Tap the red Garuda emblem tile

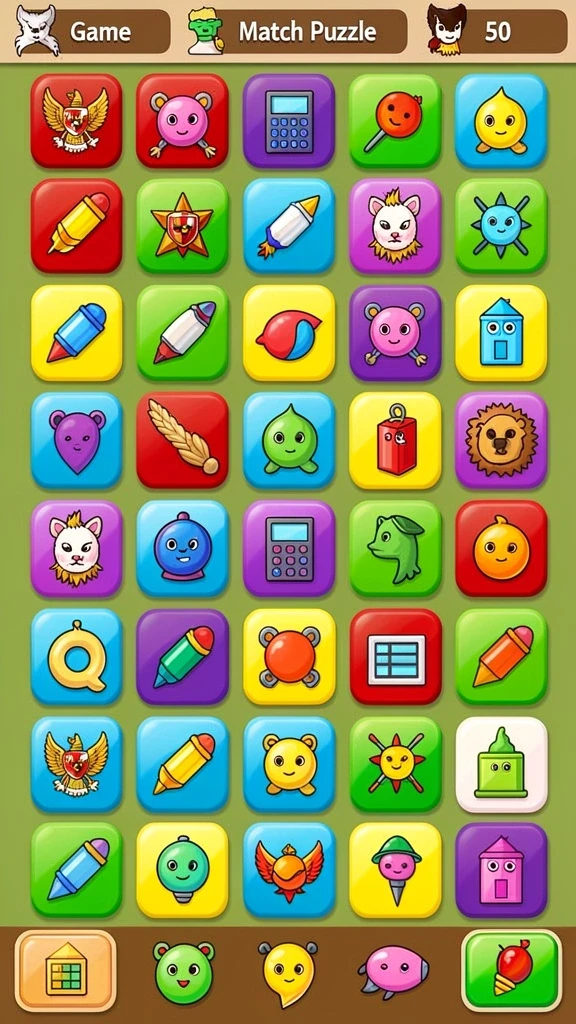pos(76,120)
